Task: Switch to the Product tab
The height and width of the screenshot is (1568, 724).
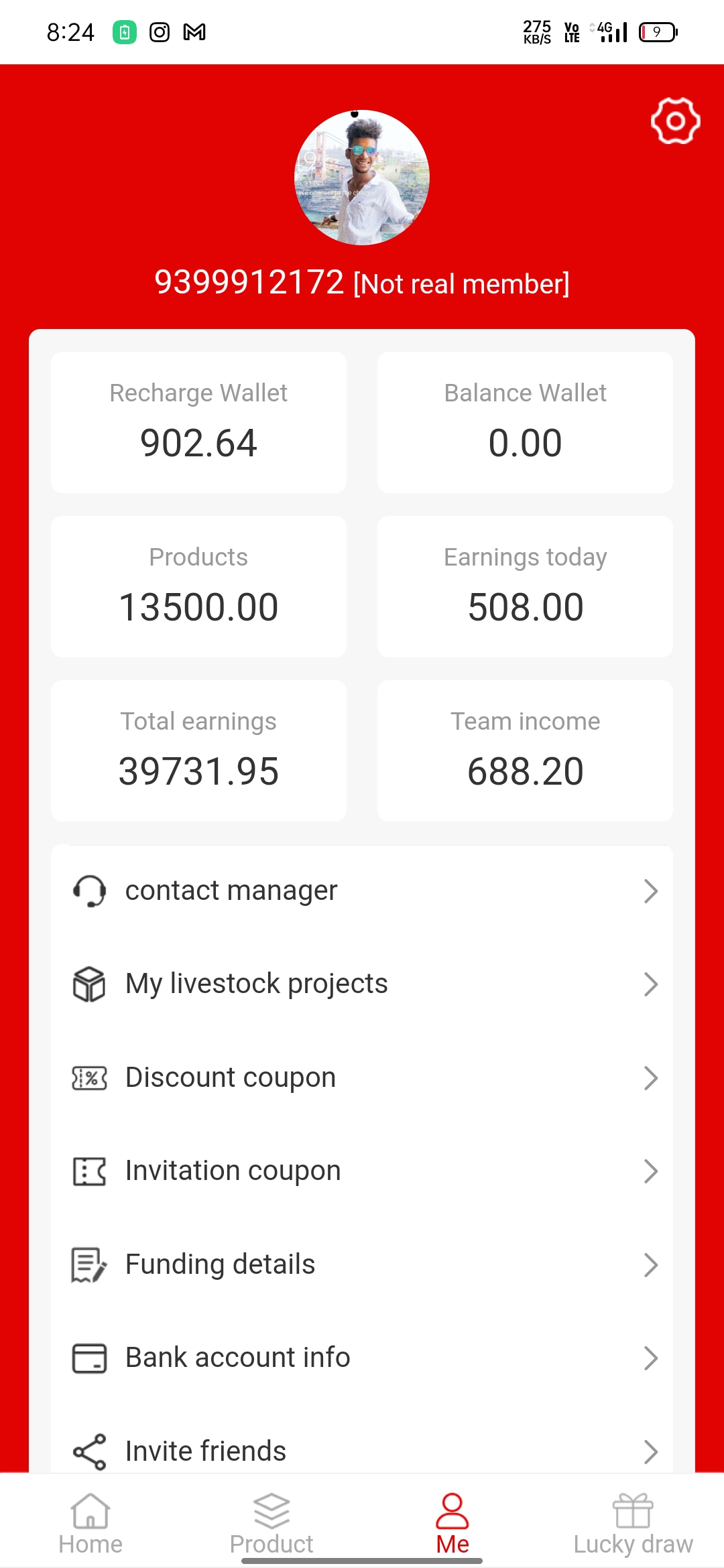Action: coord(271,1524)
